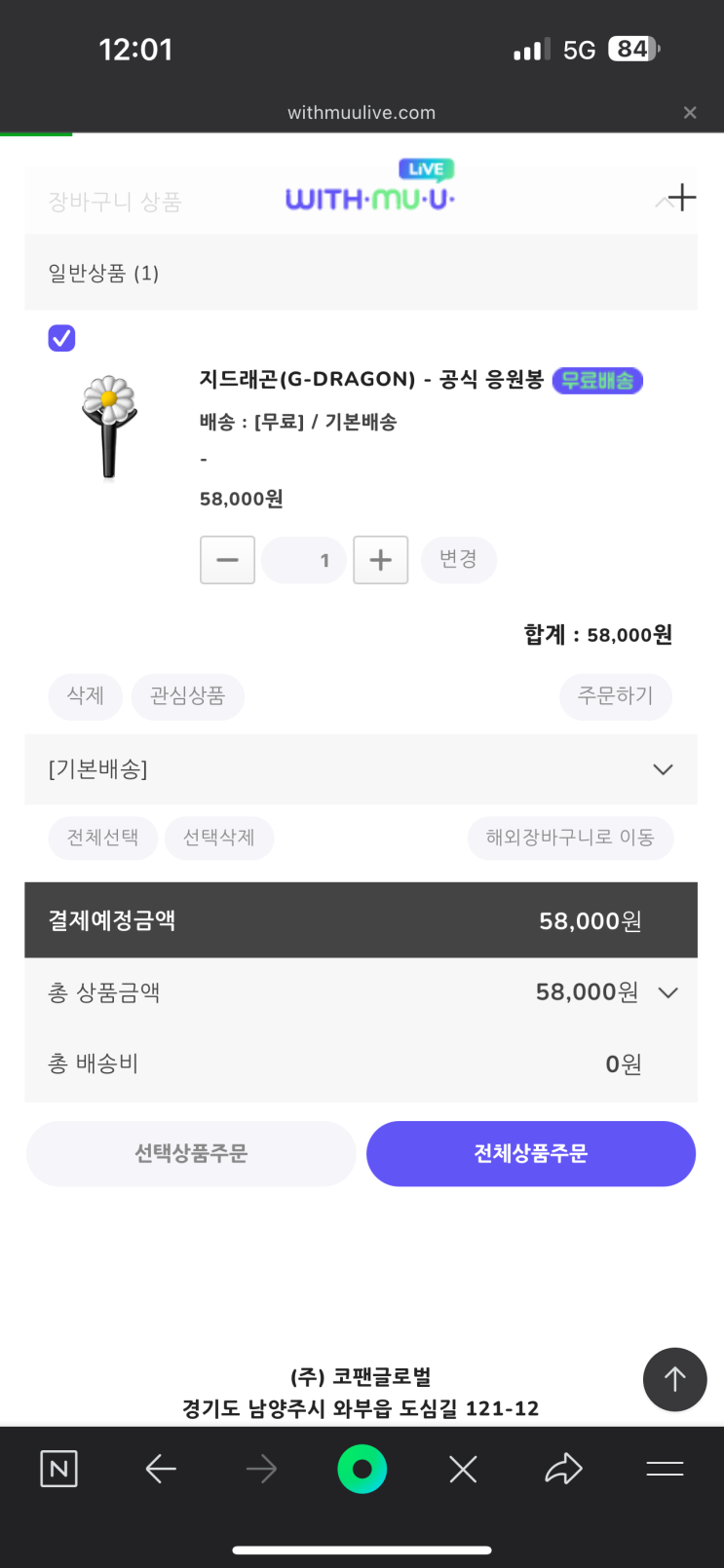Jump to top with the arrow button
Image resolution: width=724 pixels, height=1568 pixels.
point(674,1379)
